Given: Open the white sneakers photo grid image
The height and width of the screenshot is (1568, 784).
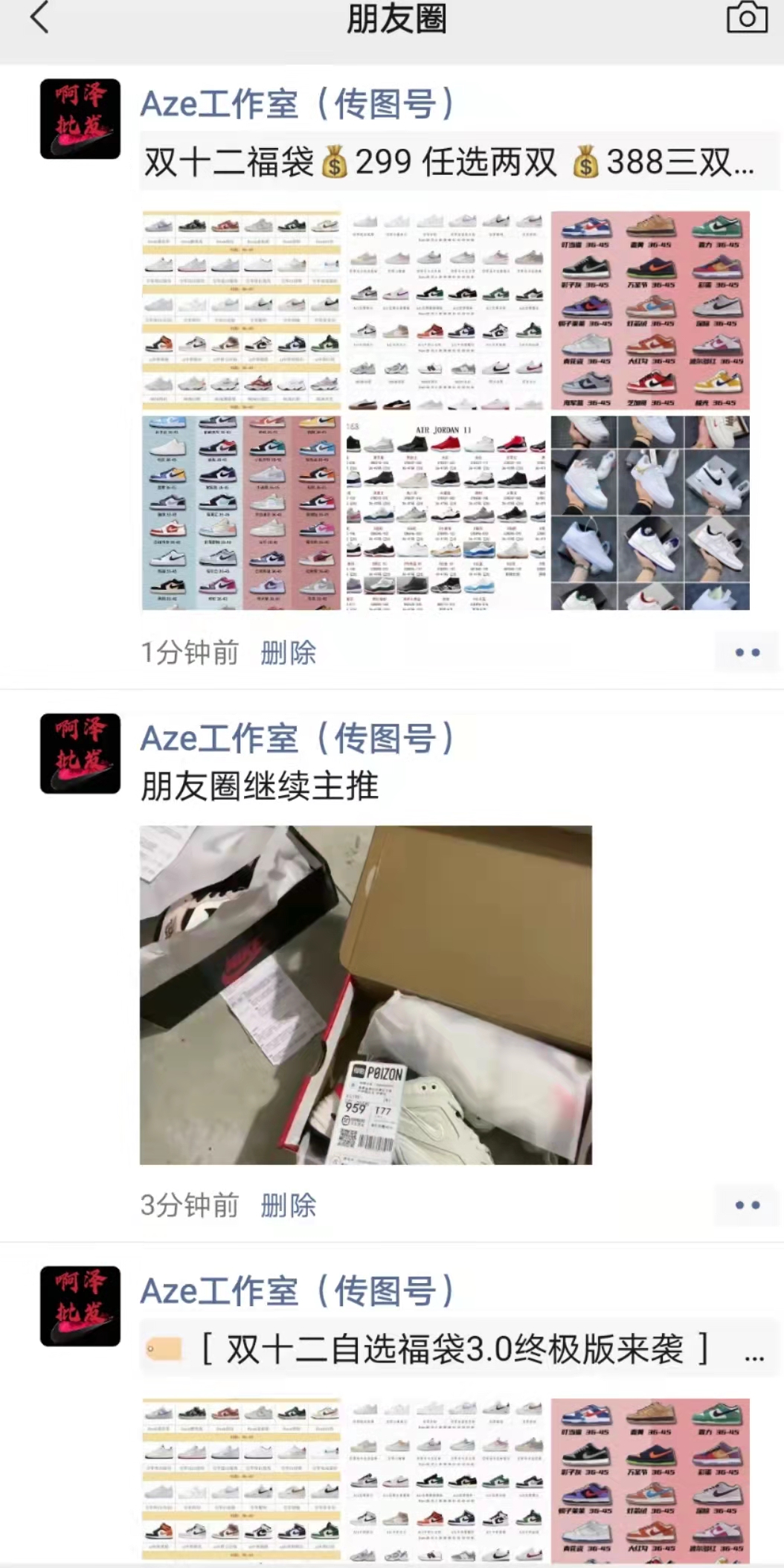Looking at the screenshot, I should (650, 513).
